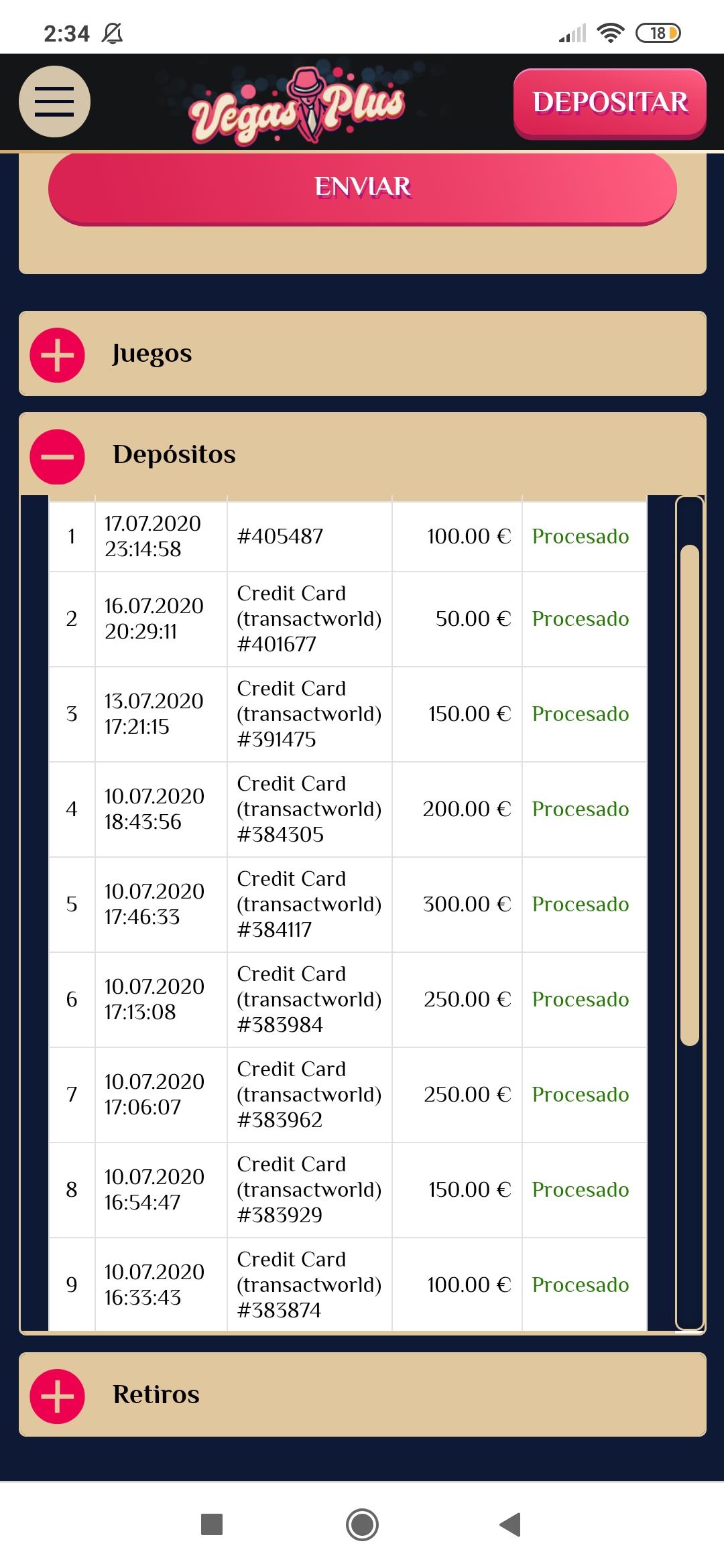Open the Vegas Plus home logo
The image size is (724, 1568).
pos(298,104)
